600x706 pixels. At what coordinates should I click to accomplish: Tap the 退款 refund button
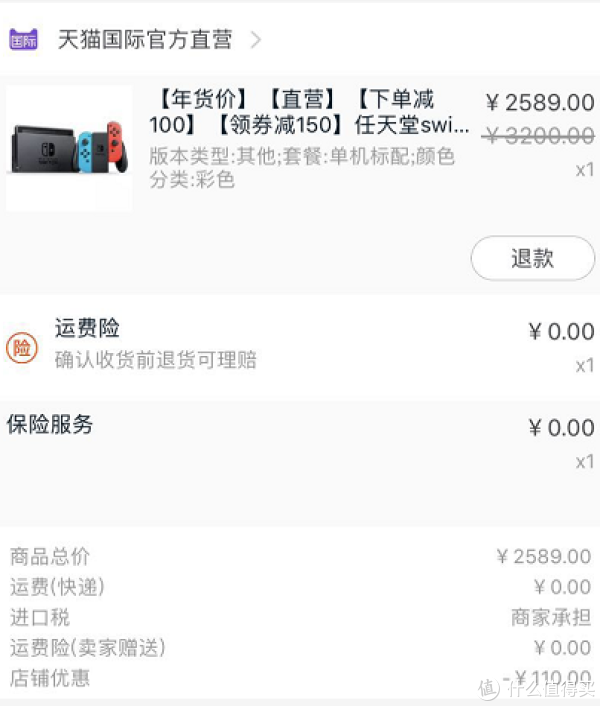532,258
